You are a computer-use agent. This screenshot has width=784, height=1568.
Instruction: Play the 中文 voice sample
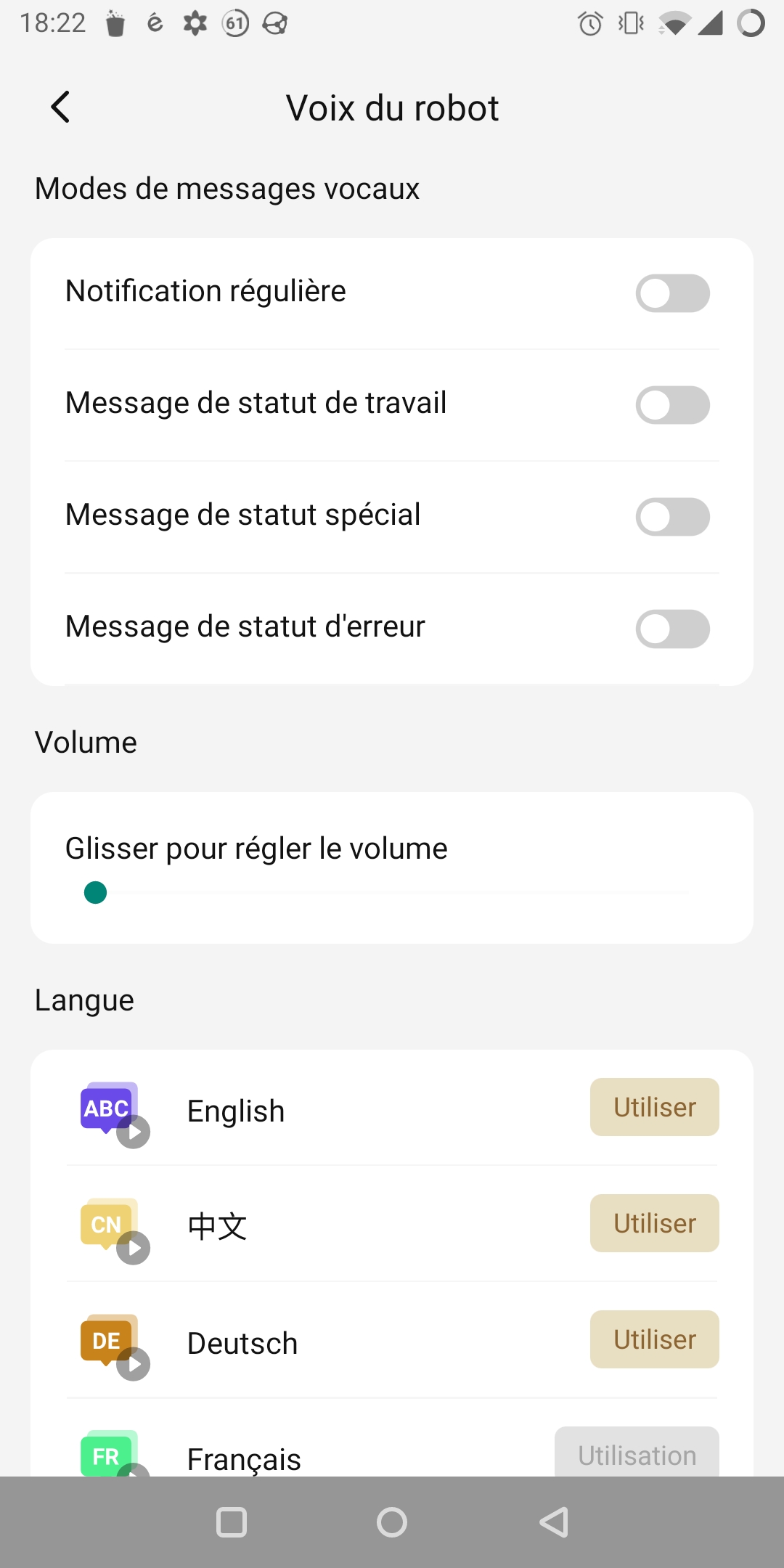pyautogui.click(x=134, y=1248)
